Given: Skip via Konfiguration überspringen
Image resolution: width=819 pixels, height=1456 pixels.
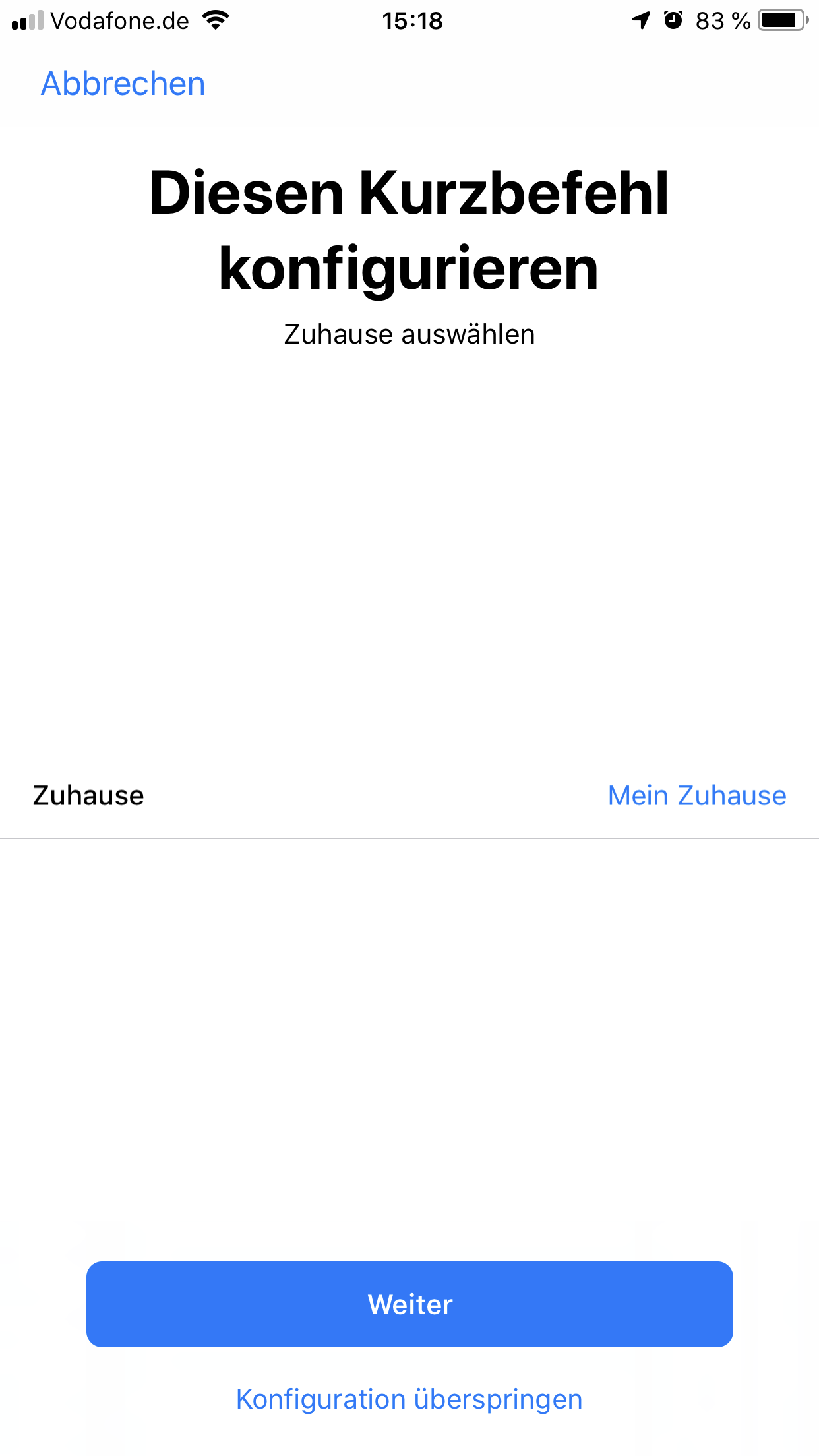Looking at the screenshot, I should pos(409,1399).
